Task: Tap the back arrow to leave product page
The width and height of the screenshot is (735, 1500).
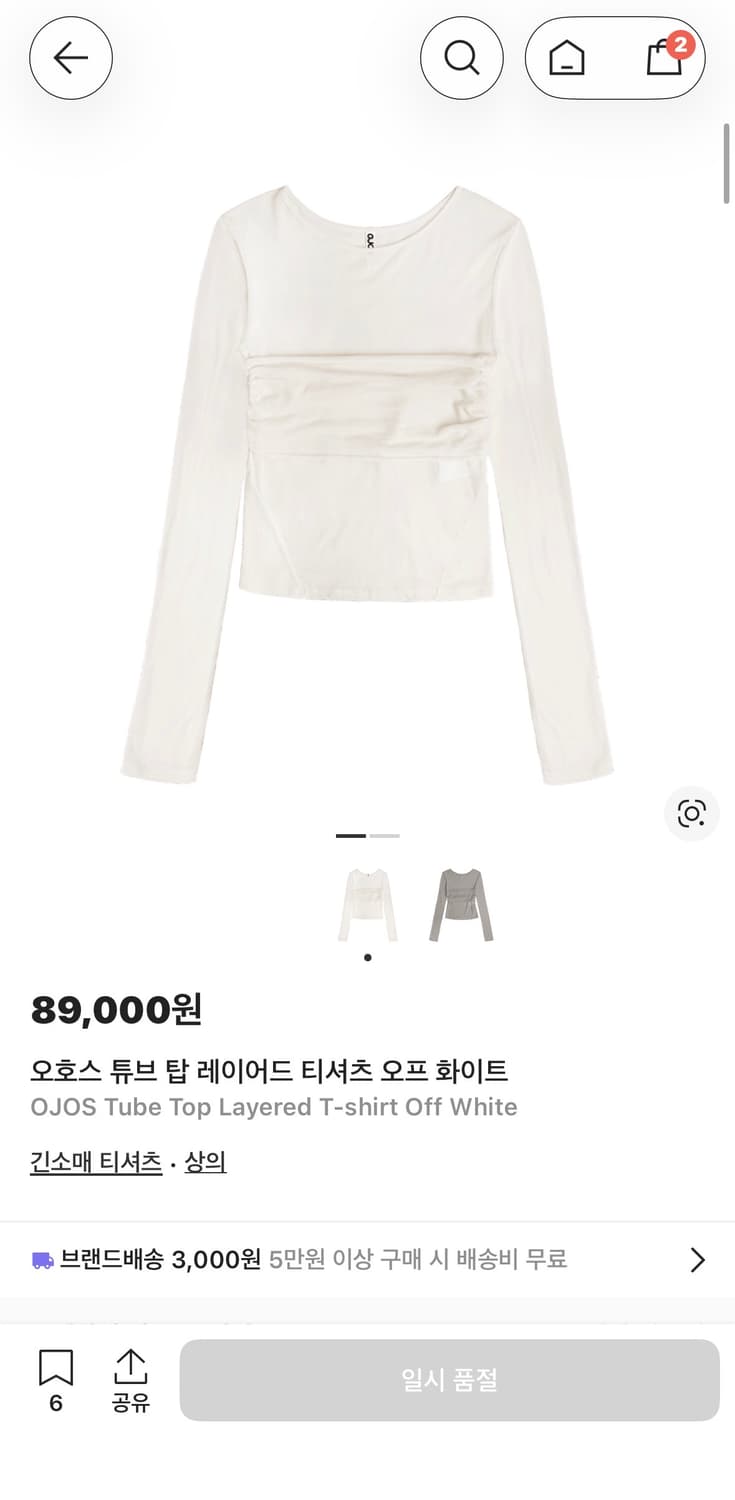Action: 70,58
